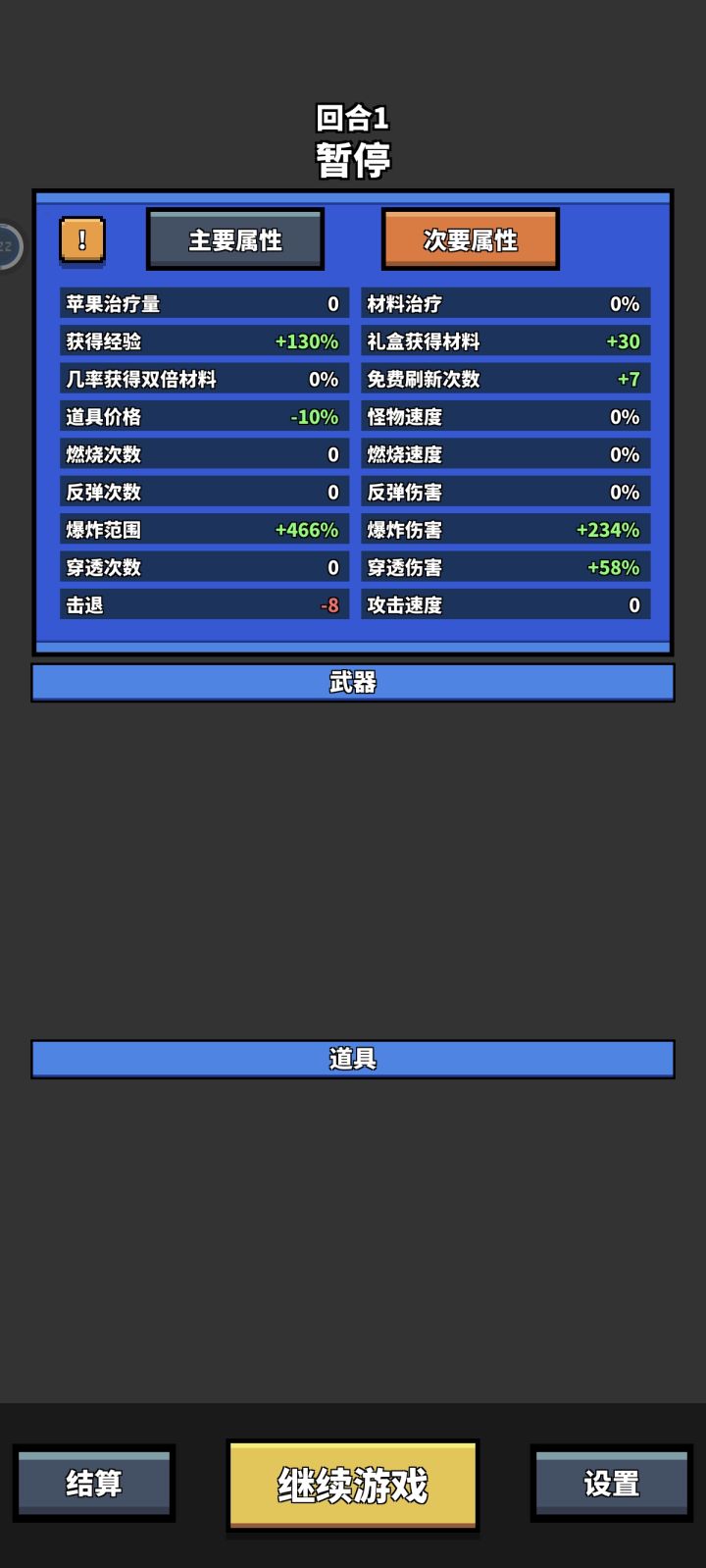The image size is (706, 1568).
Task: Expand the 武器 weapons section
Action: click(351, 681)
